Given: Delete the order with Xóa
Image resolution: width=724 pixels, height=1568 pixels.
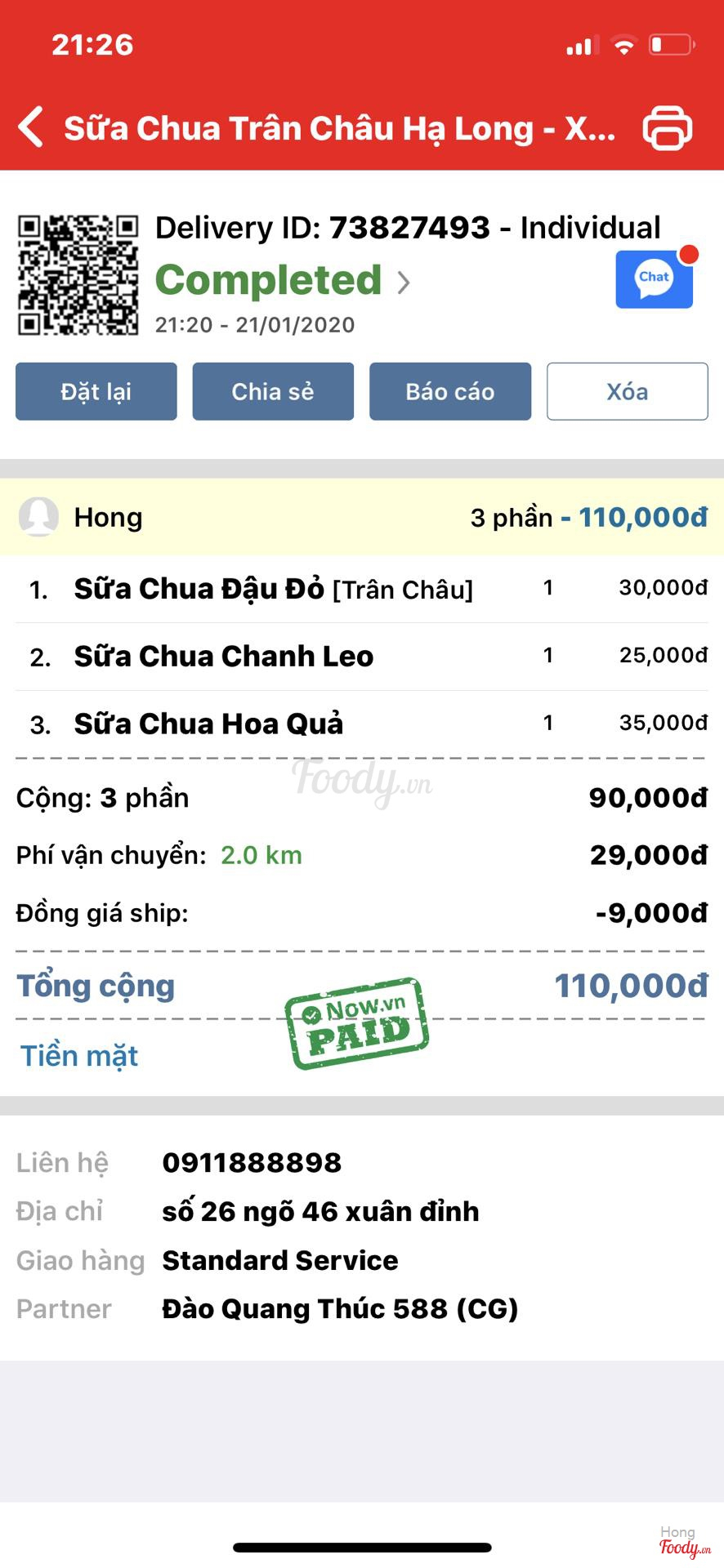Looking at the screenshot, I should [x=627, y=392].
